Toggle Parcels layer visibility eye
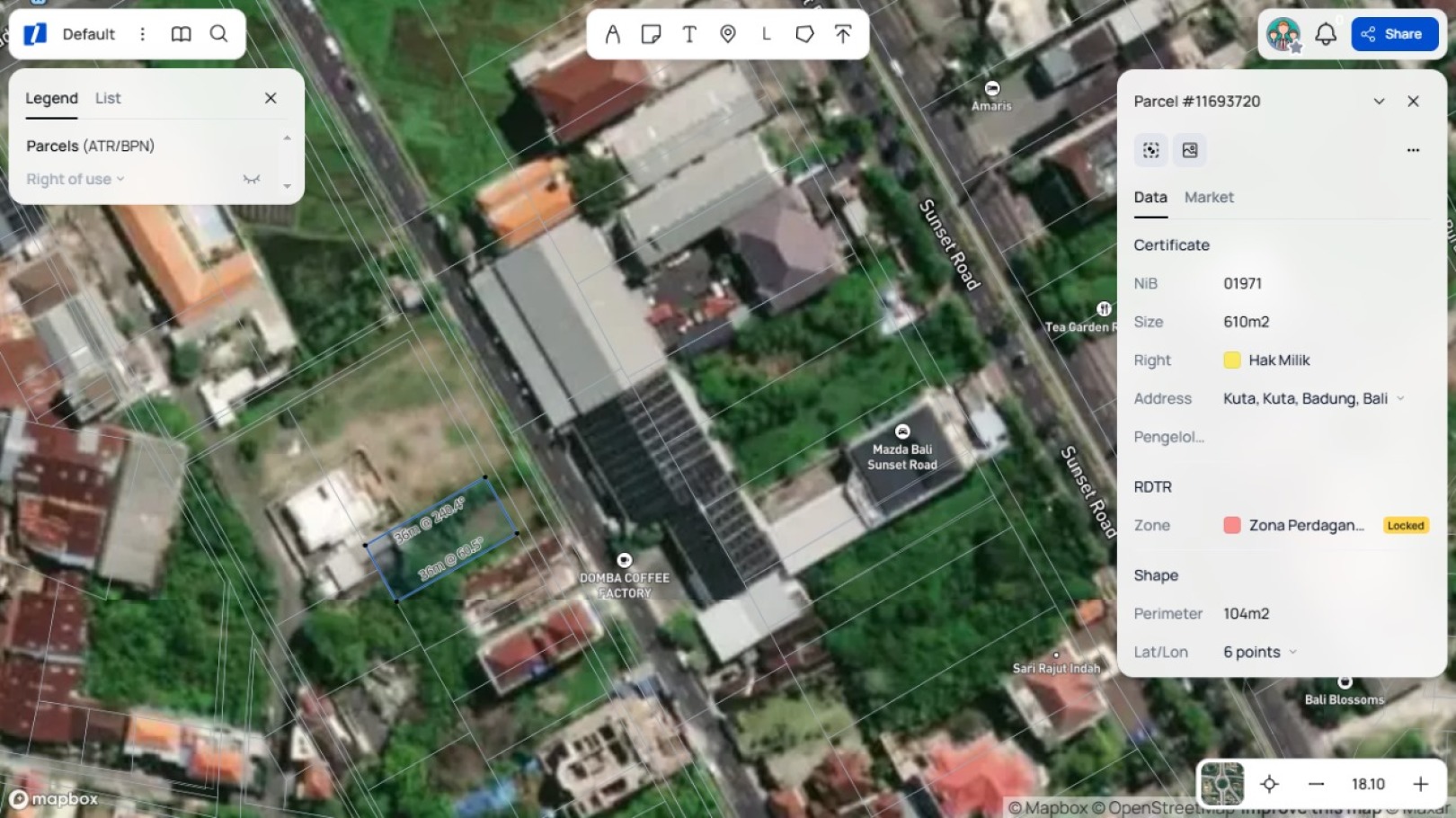 [x=252, y=179]
